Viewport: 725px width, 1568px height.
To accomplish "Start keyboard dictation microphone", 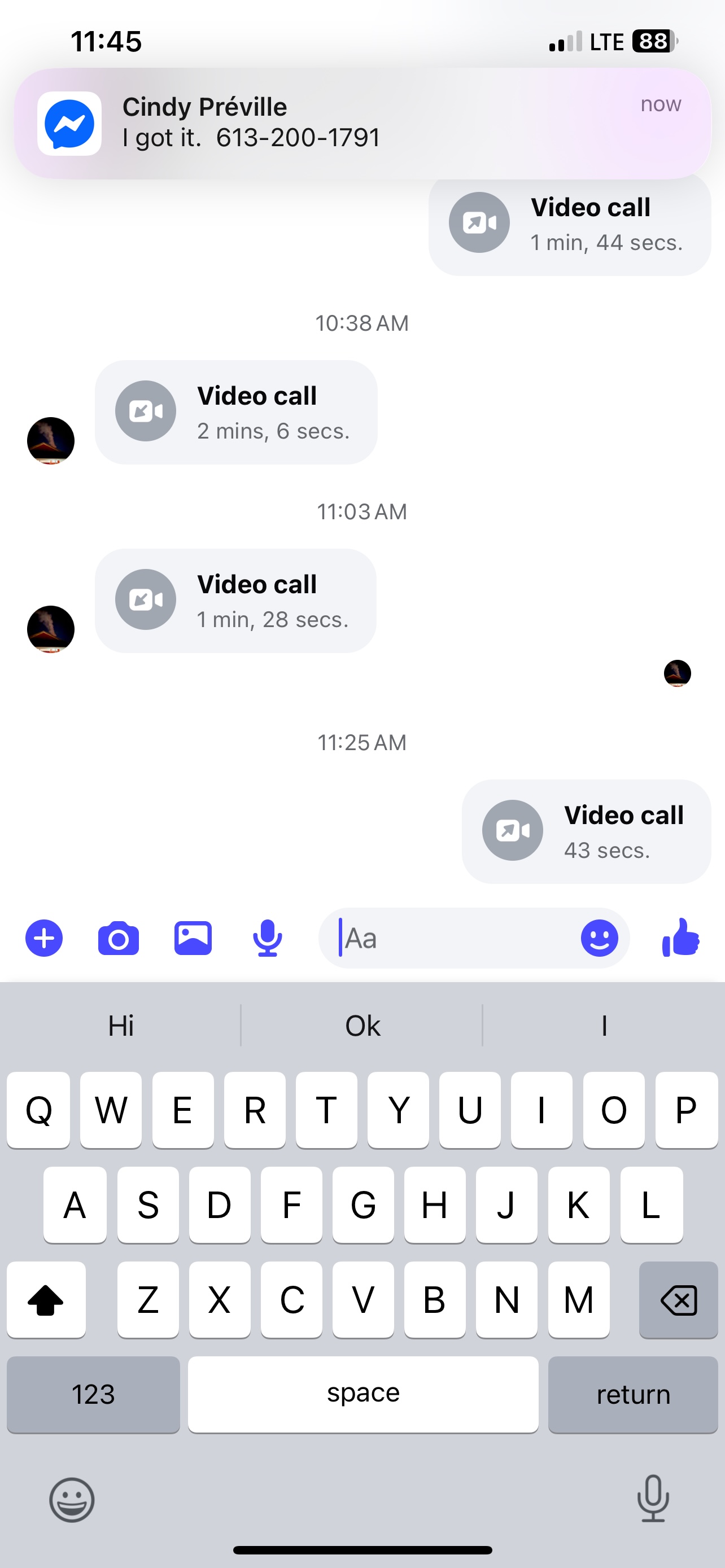I will pos(653,1499).
